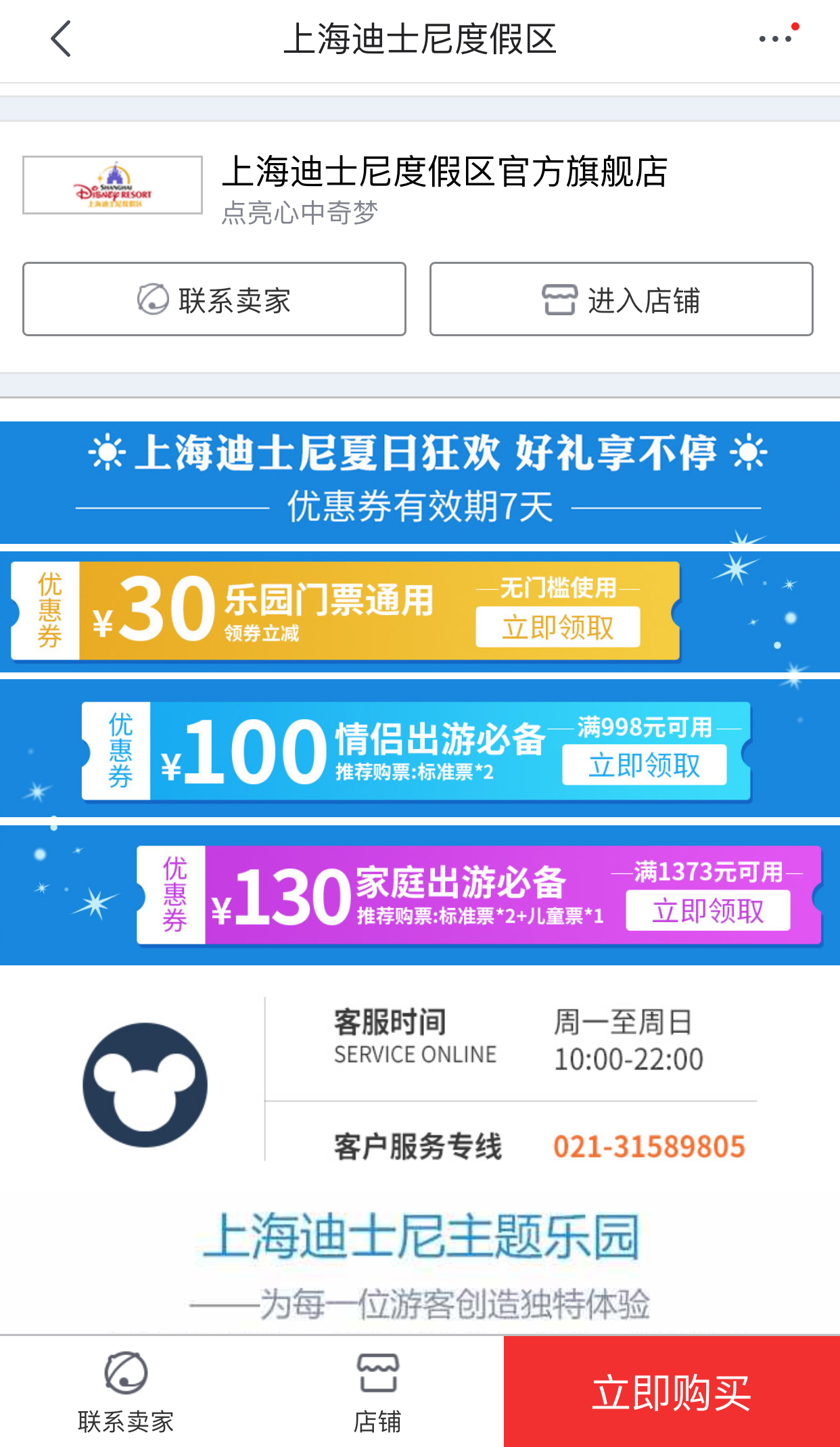This screenshot has width=840, height=1447.
Task: Open 联系卖家 in the bottom bar
Action: (x=126, y=1392)
